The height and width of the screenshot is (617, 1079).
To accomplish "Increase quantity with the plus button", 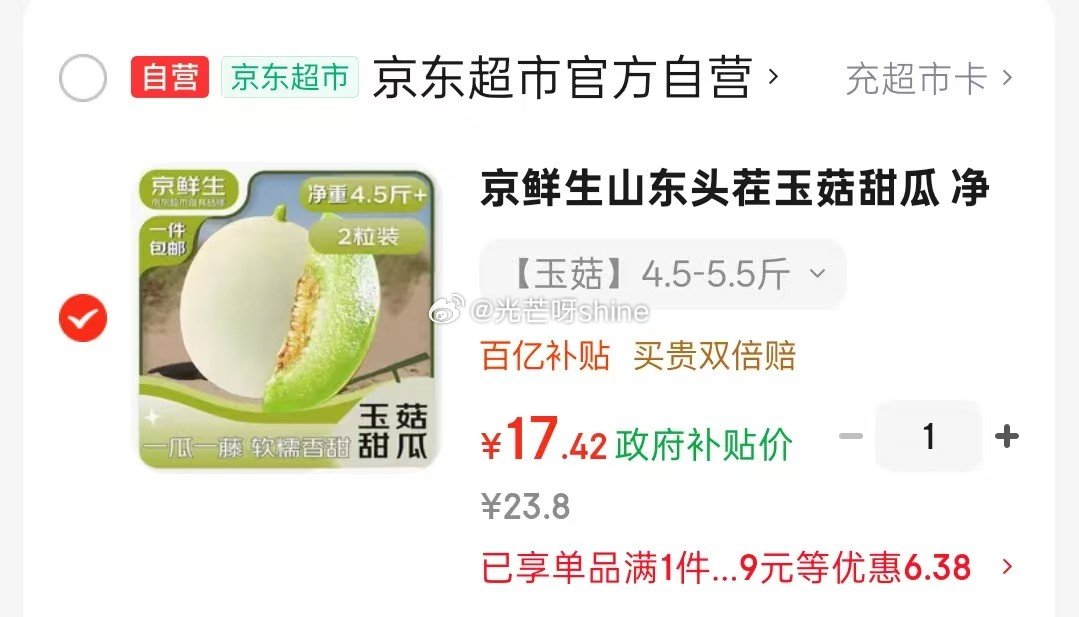I will click(x=1006, y=437).
